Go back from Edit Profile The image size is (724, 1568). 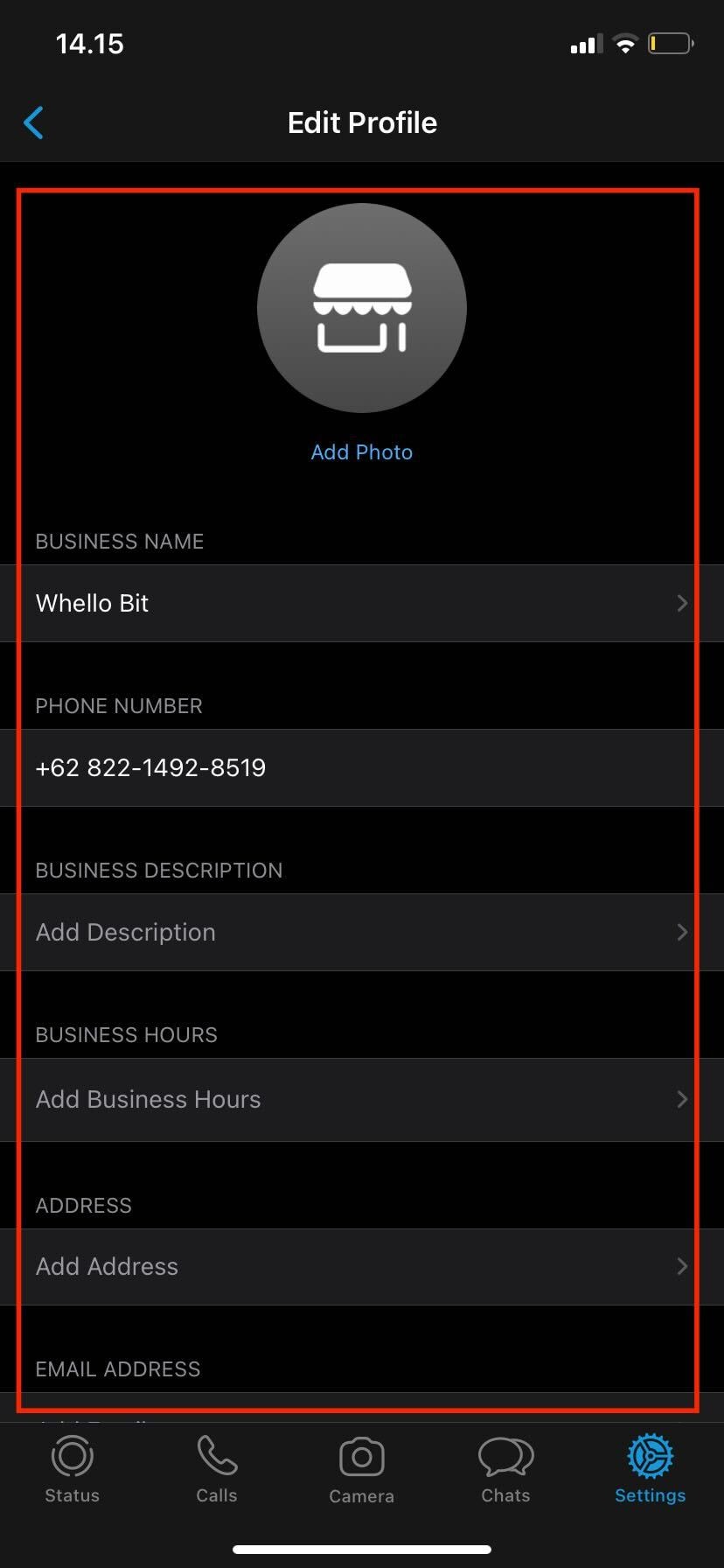pos(33,122)
